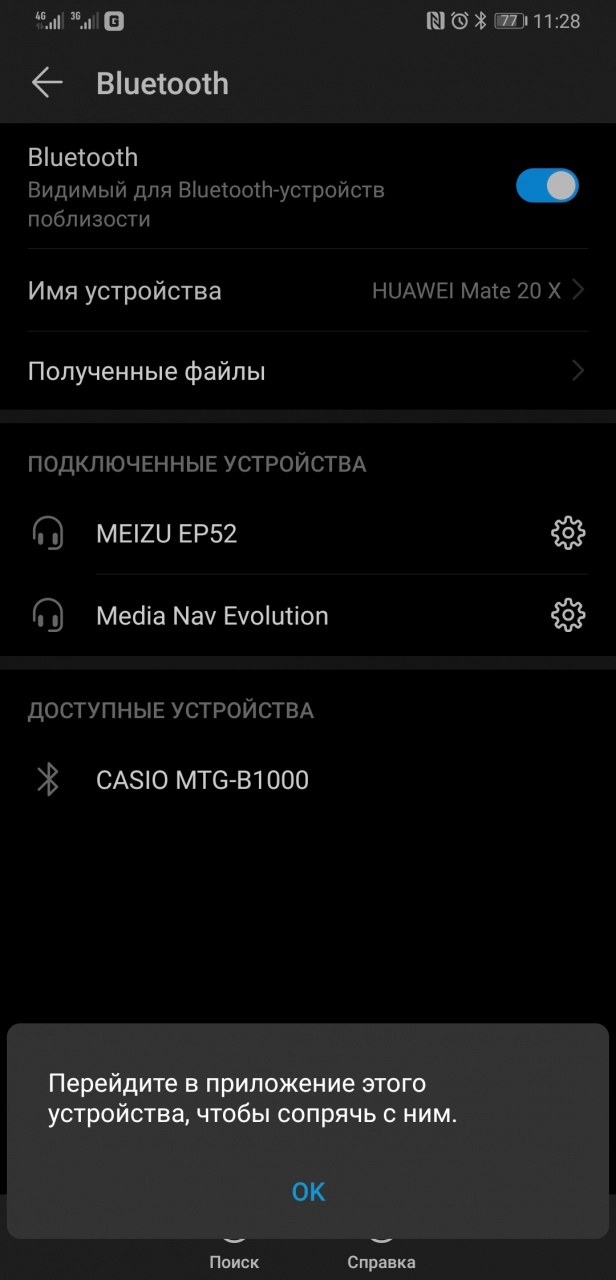Screen dimensions: 616x1280
Task: Open settings gear for Media Nav Evolution
Action: (x=568, y=615)
